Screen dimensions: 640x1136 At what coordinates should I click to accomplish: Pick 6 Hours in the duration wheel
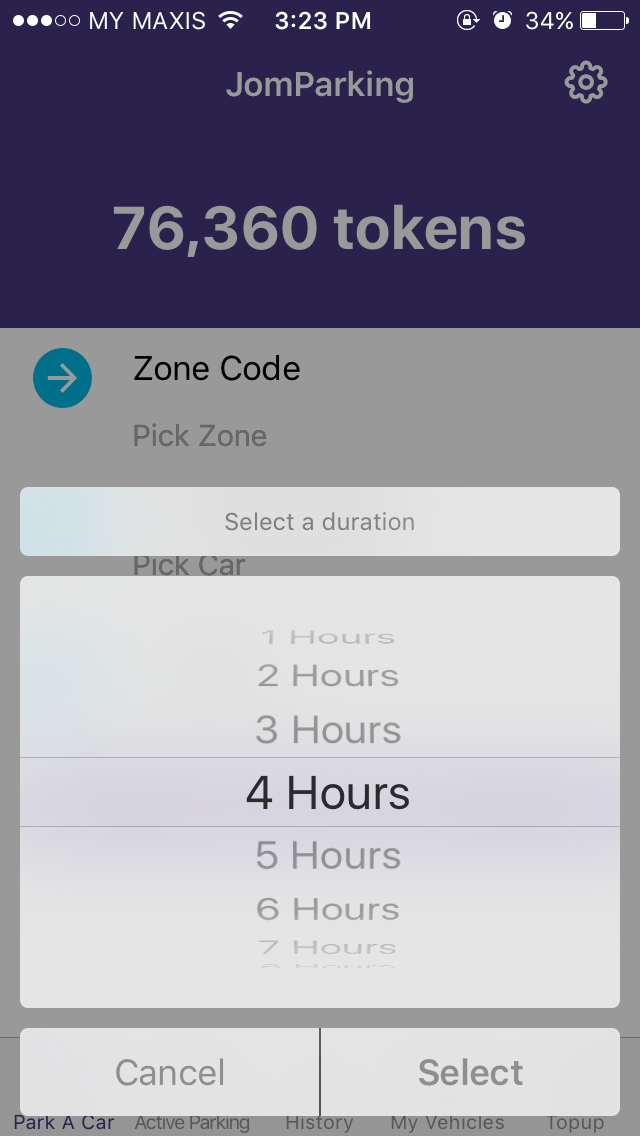[x=328, y=909]
